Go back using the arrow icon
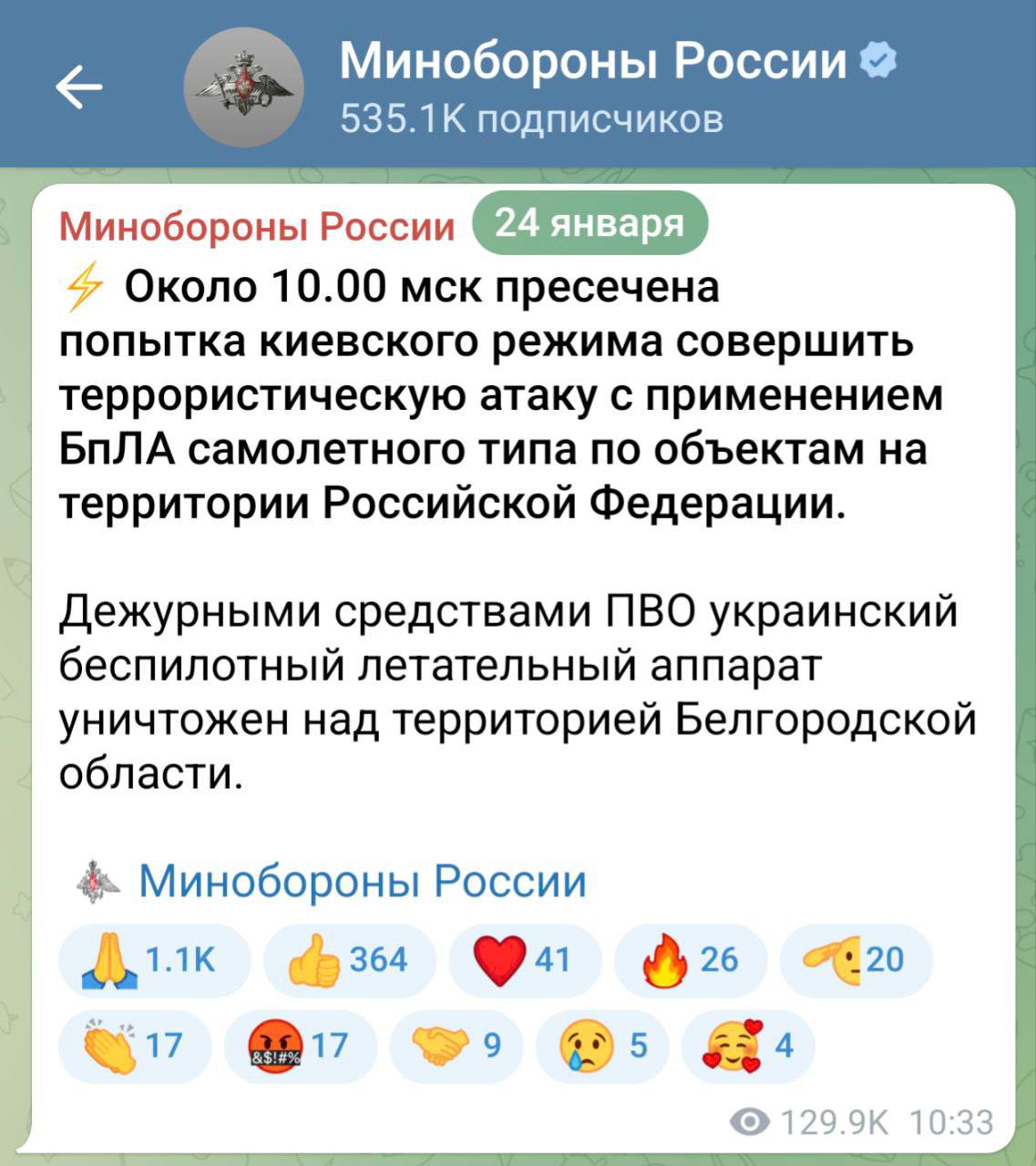Screen dimensions: 1036x1166 (79, 87)
